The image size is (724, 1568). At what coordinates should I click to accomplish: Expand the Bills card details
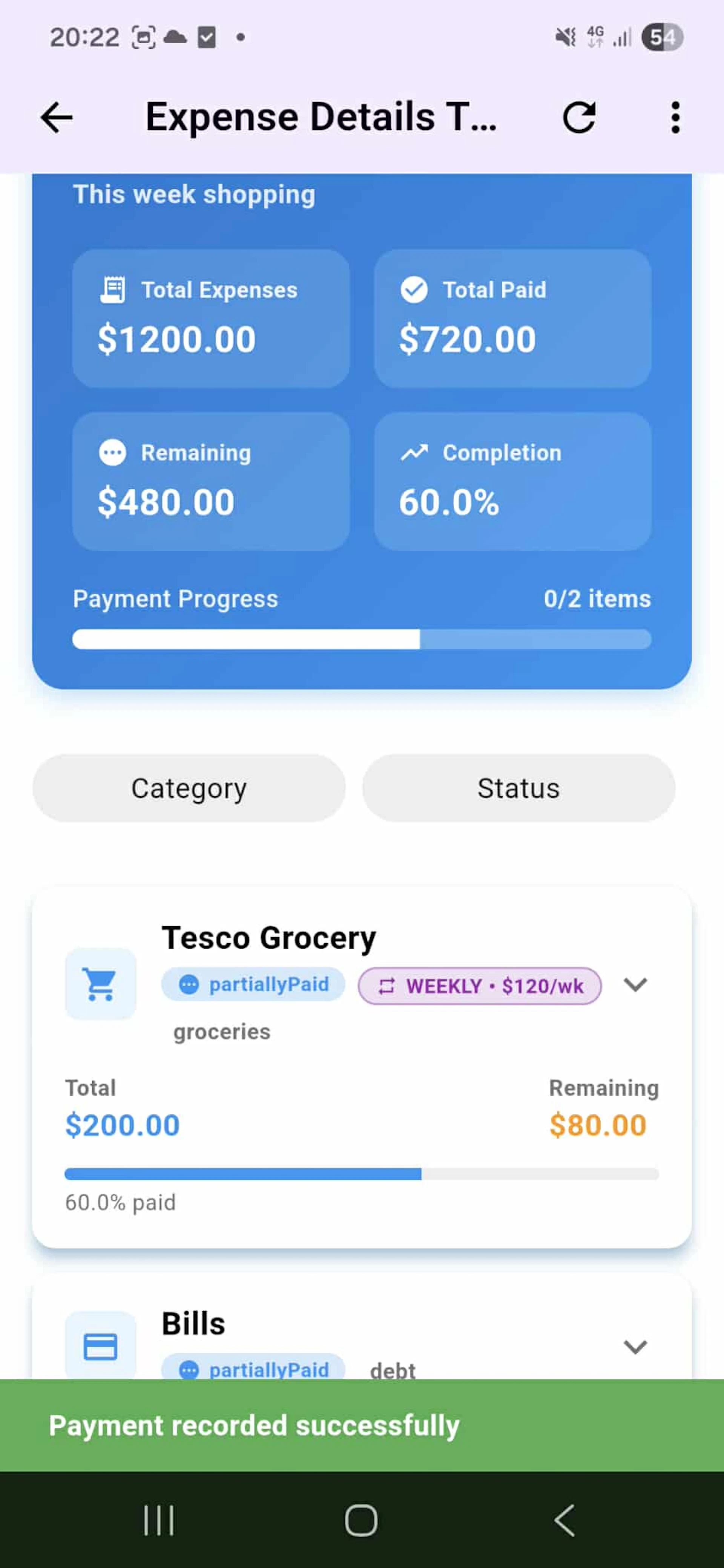pyautogui.click(x=635, y=1346)
